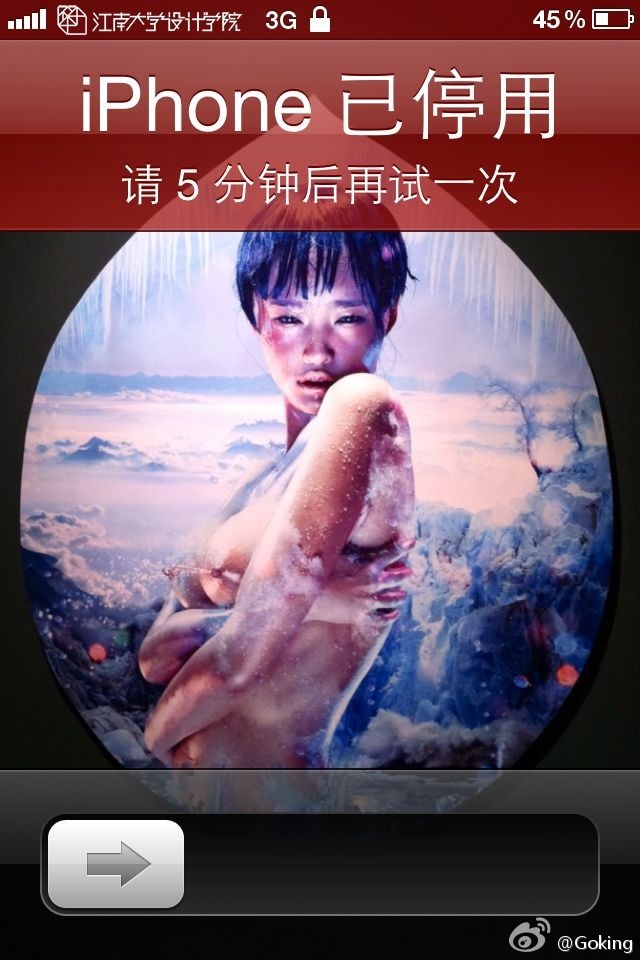
Task: Tap the unlock slider arrow knob
Action: point(116,864)
